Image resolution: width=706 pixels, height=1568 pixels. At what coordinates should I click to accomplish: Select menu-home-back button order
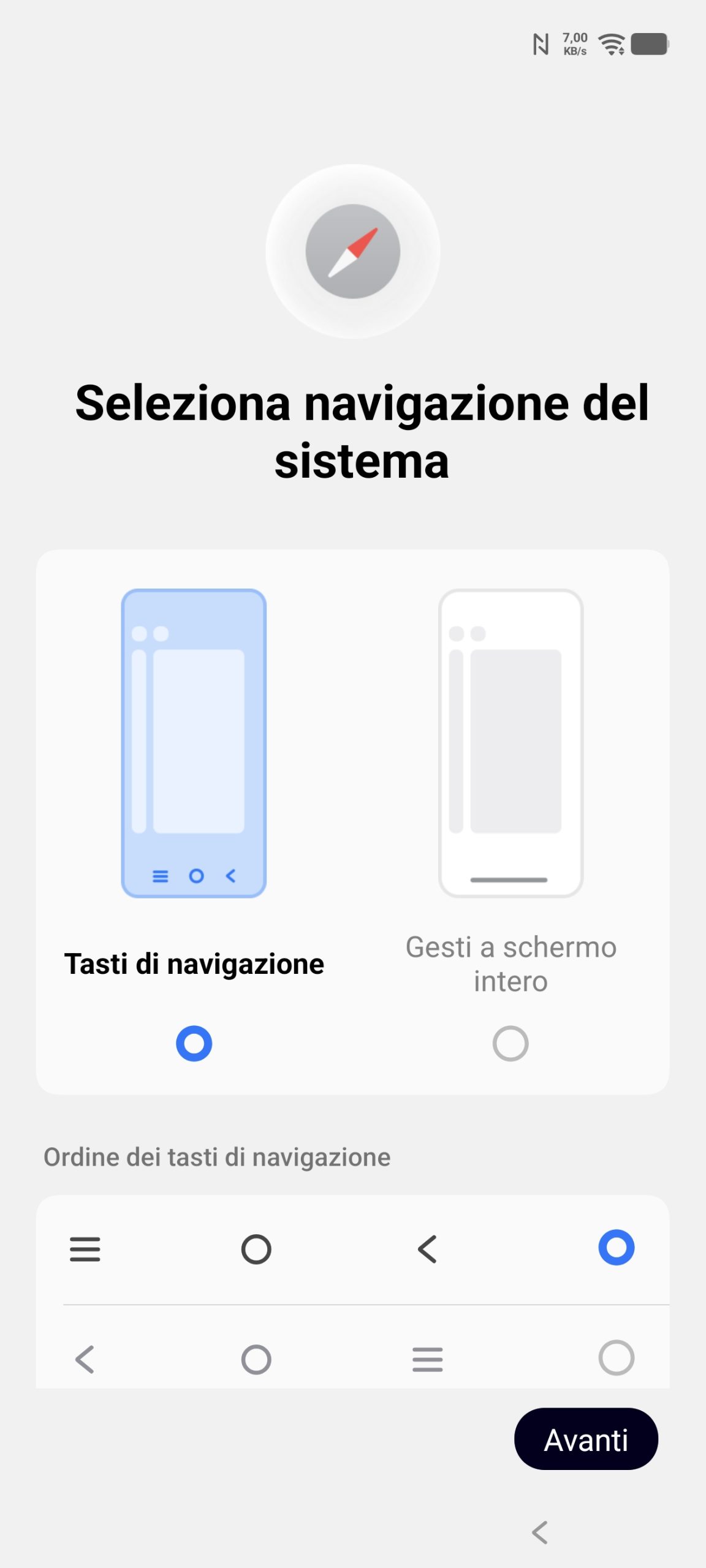pos(616,1248)
